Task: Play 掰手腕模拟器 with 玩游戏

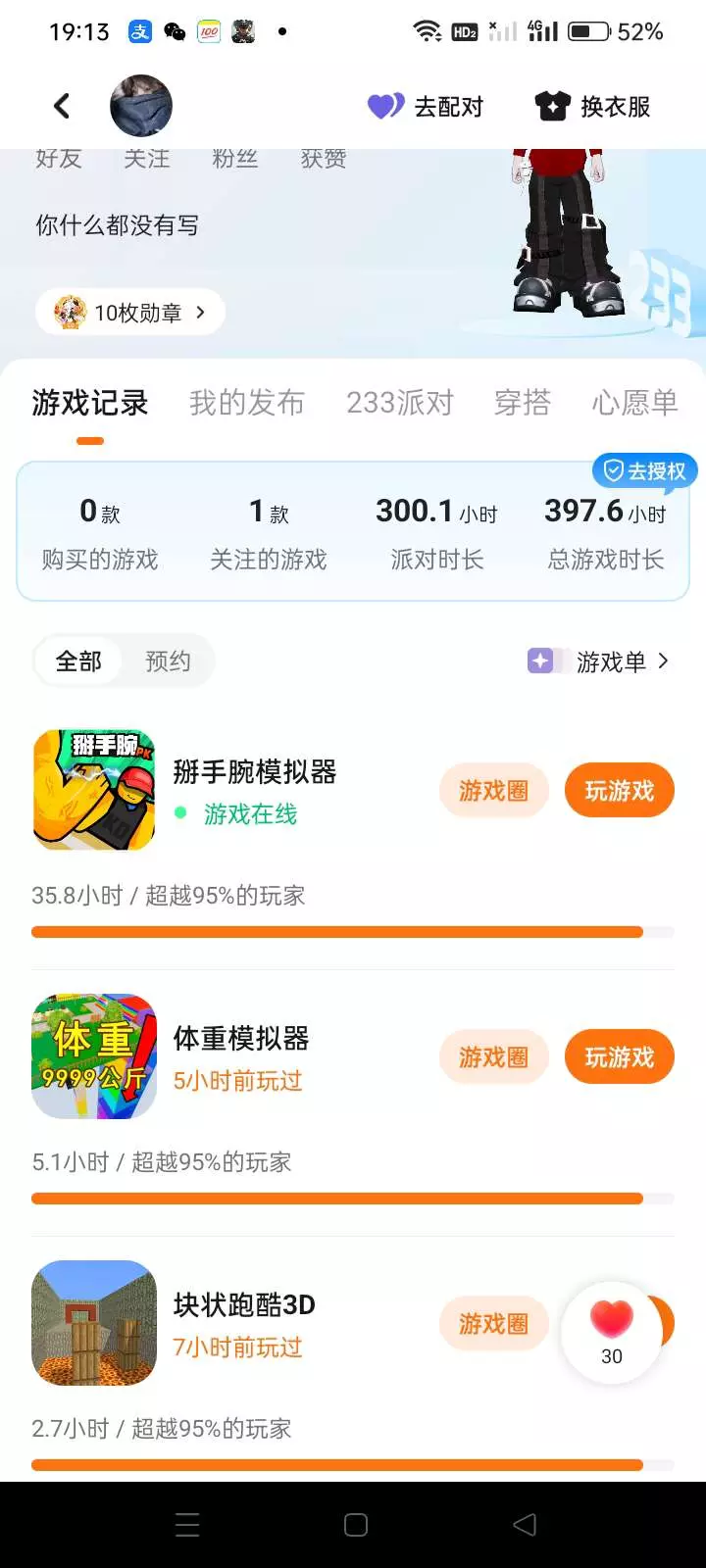Action: click(619, 791)
